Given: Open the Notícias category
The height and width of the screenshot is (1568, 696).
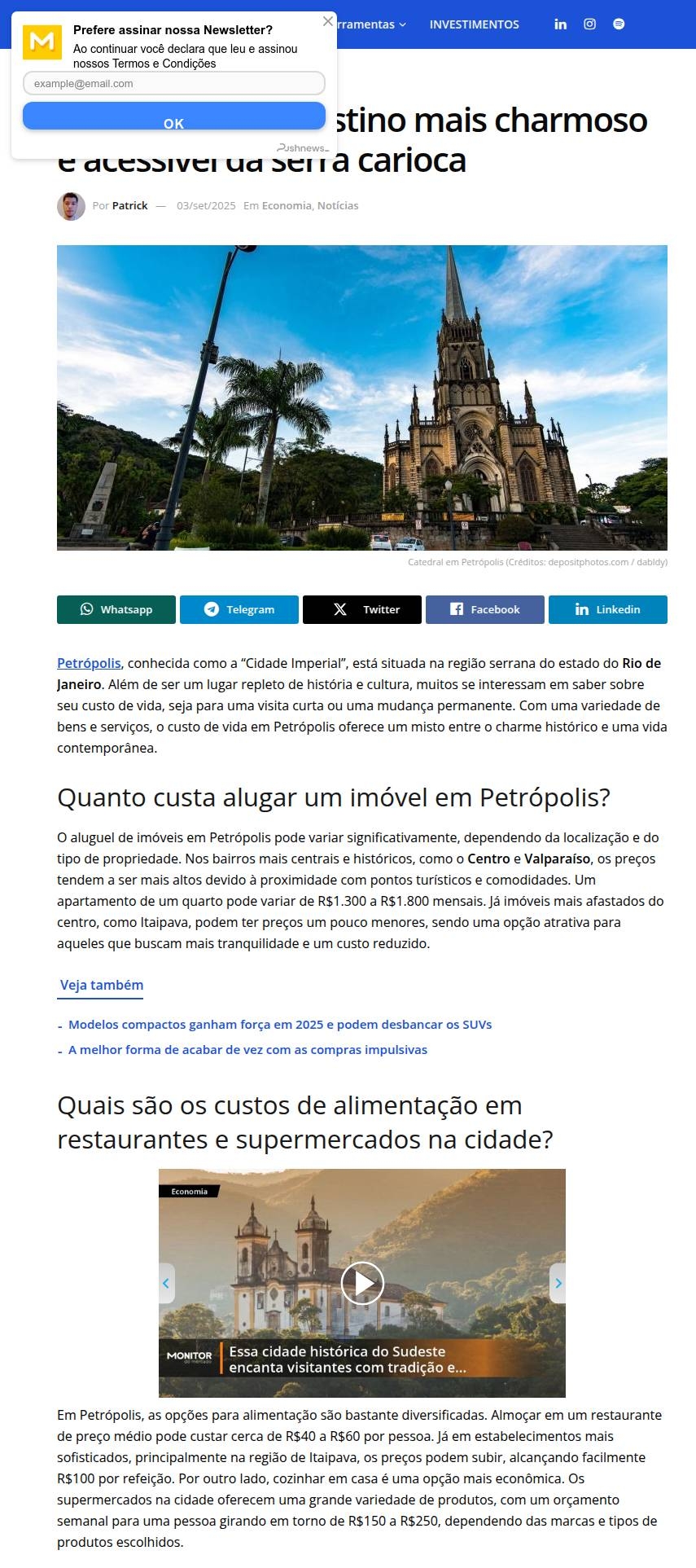Looking at the screenshot, I should click(338, 206).
